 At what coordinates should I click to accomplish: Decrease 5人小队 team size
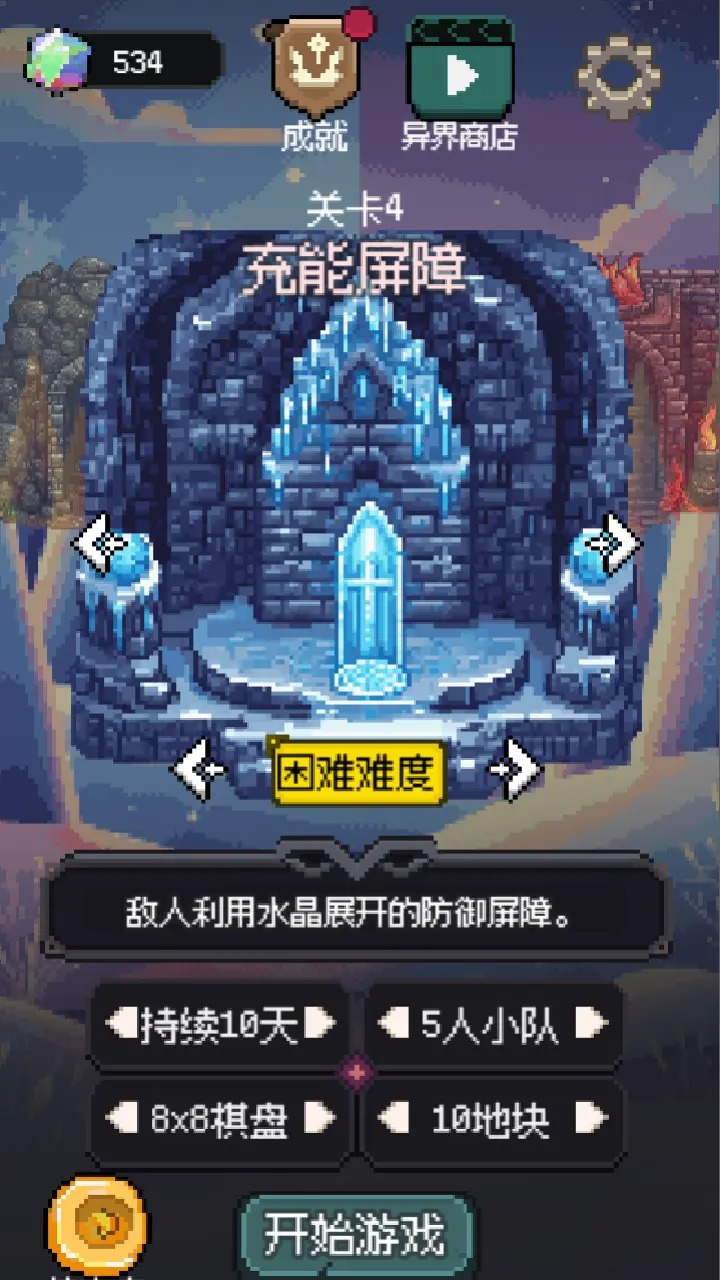point(393,1024)
